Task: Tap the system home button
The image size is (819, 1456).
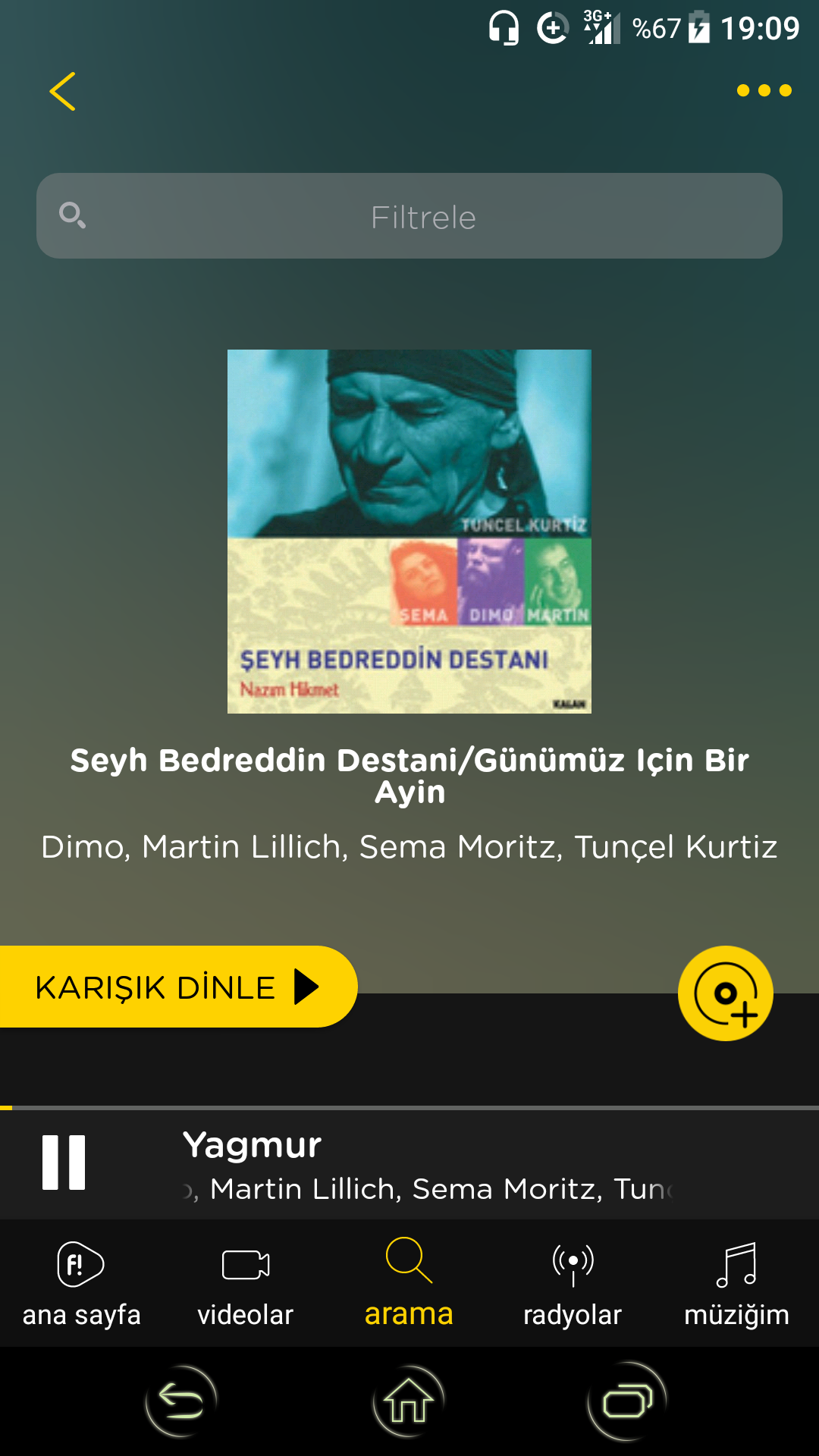Action: pyautogui.click(x=409, y=1401)
